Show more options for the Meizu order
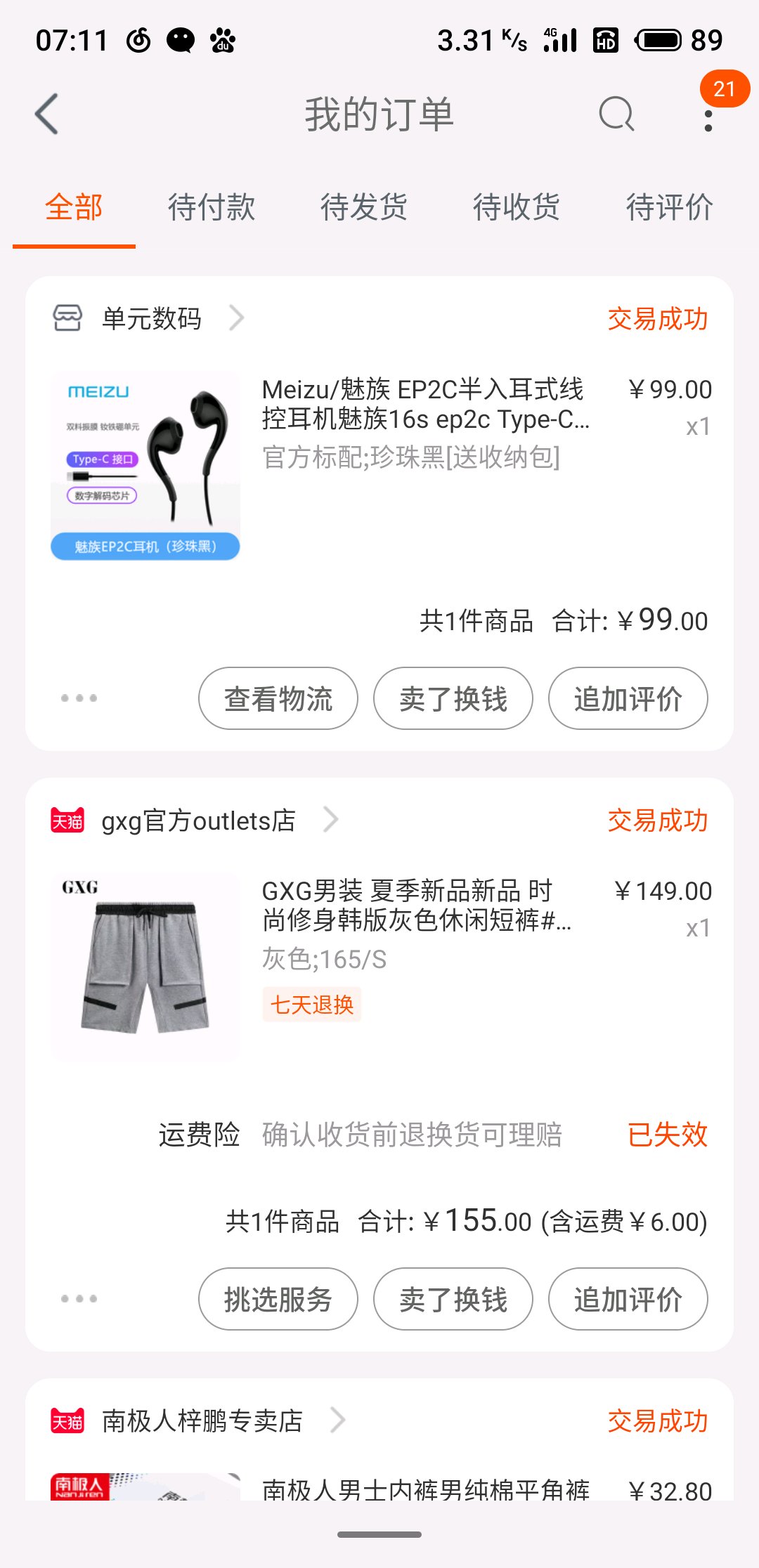 [79, 698]
